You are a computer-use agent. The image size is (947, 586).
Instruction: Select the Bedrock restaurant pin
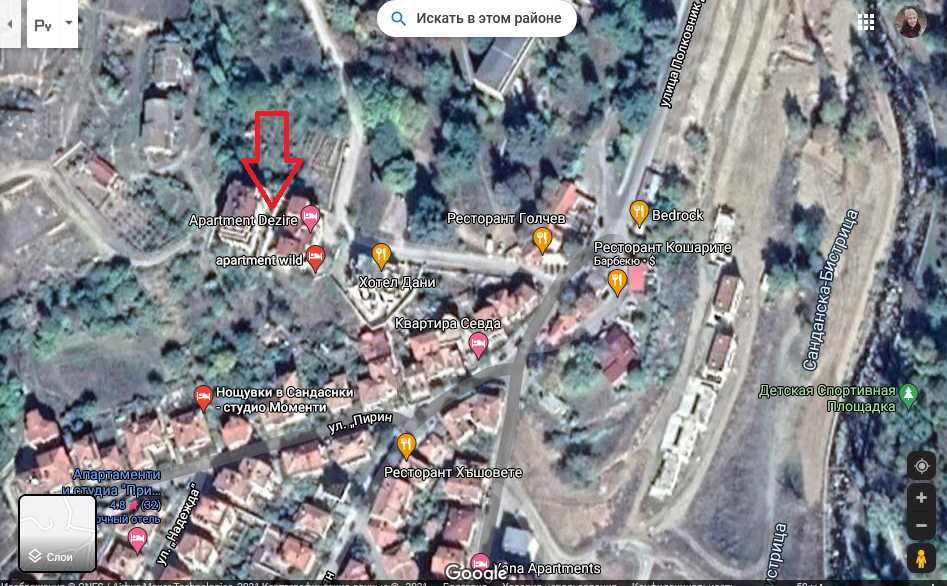coord(639,212)
